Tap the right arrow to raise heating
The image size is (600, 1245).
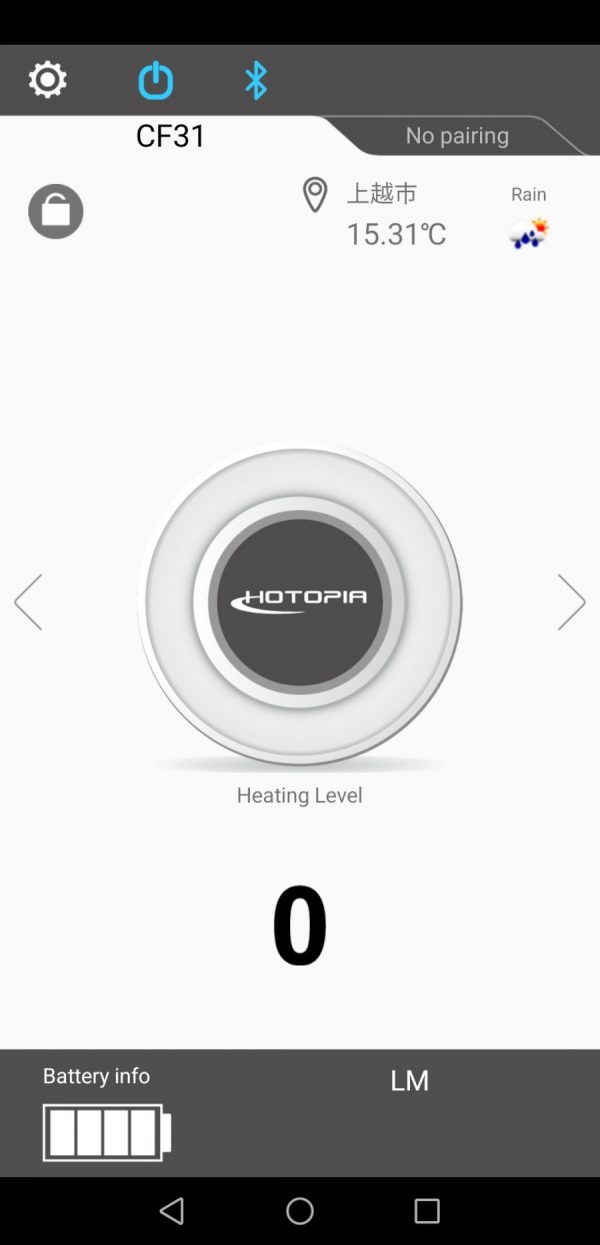[571, 602]
